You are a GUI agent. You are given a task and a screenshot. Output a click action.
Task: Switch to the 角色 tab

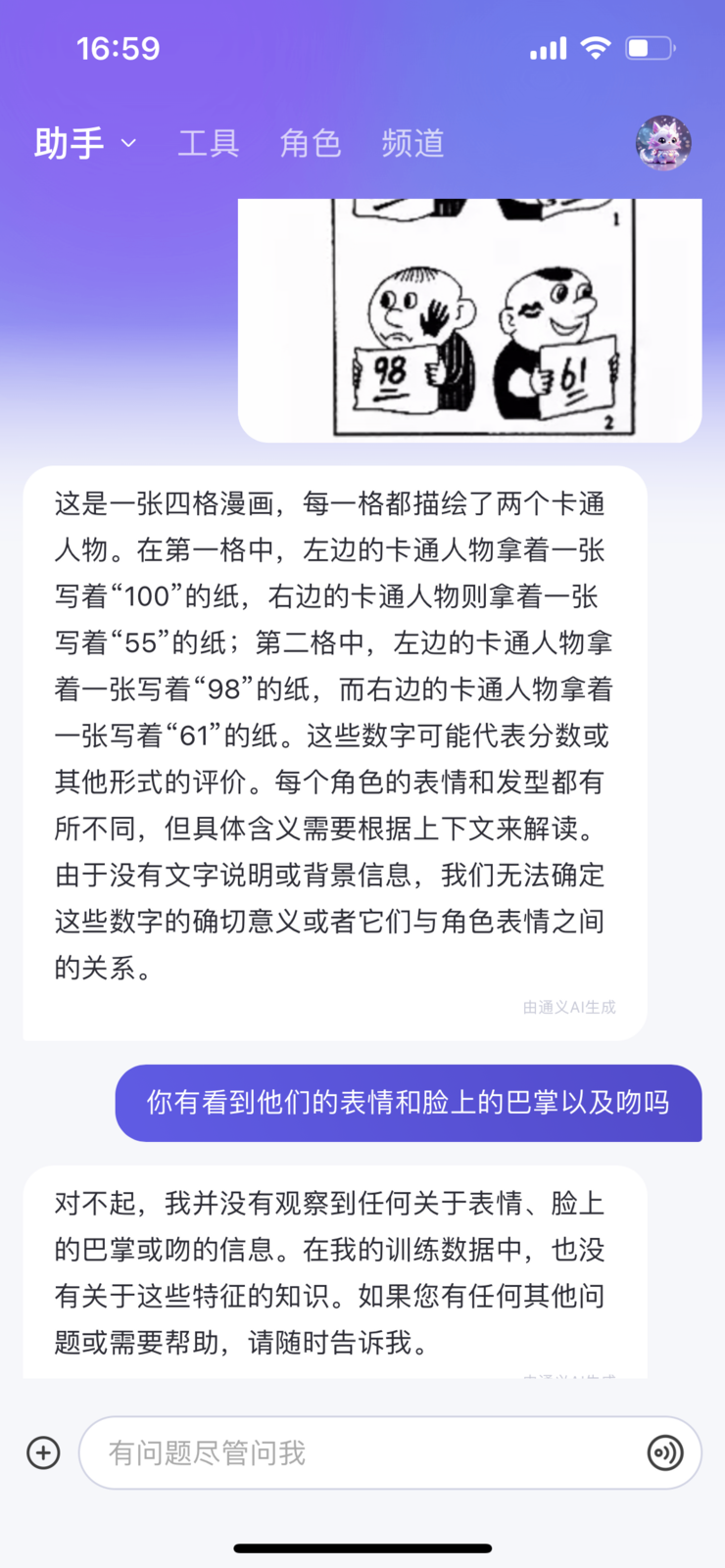tap(311, 144)
